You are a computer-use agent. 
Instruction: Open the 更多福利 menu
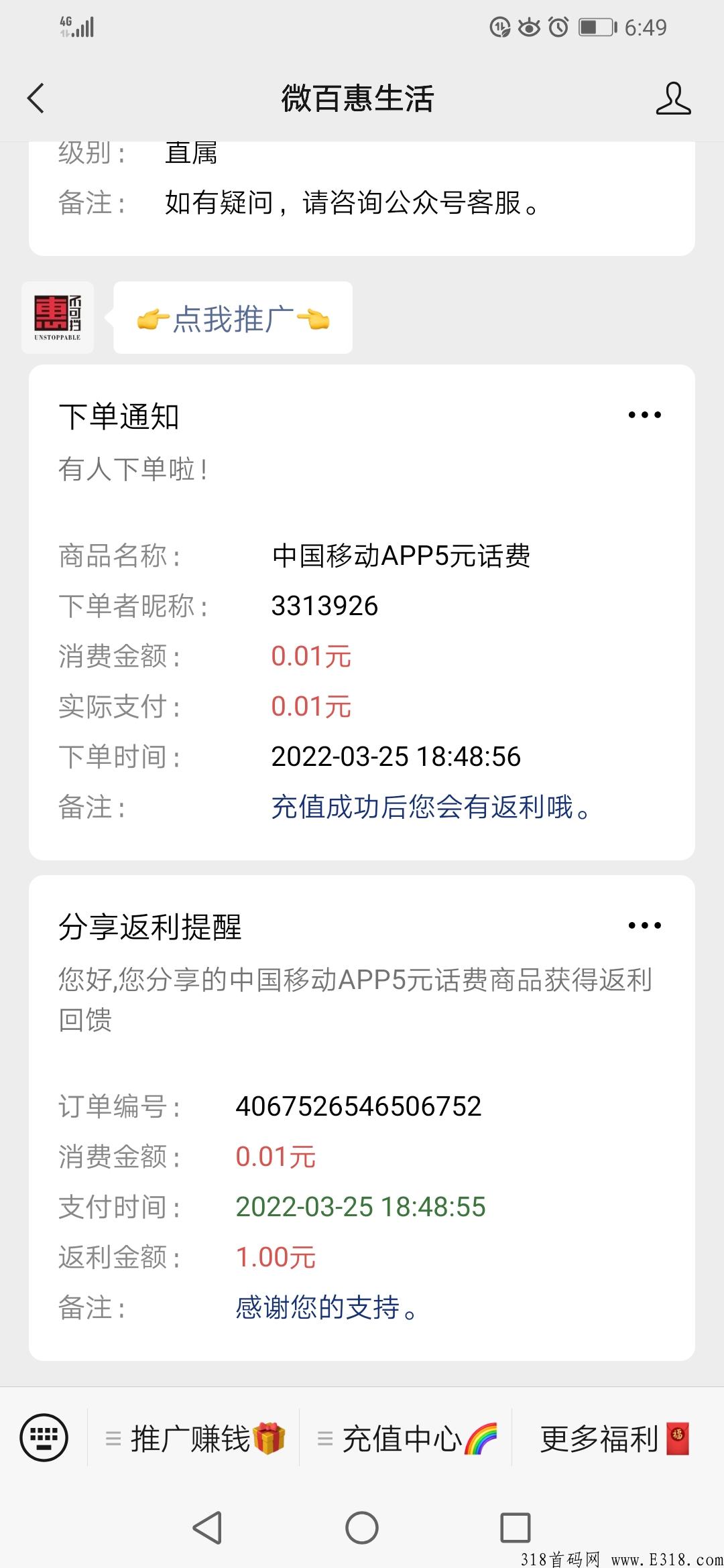tap(615, 1438)
